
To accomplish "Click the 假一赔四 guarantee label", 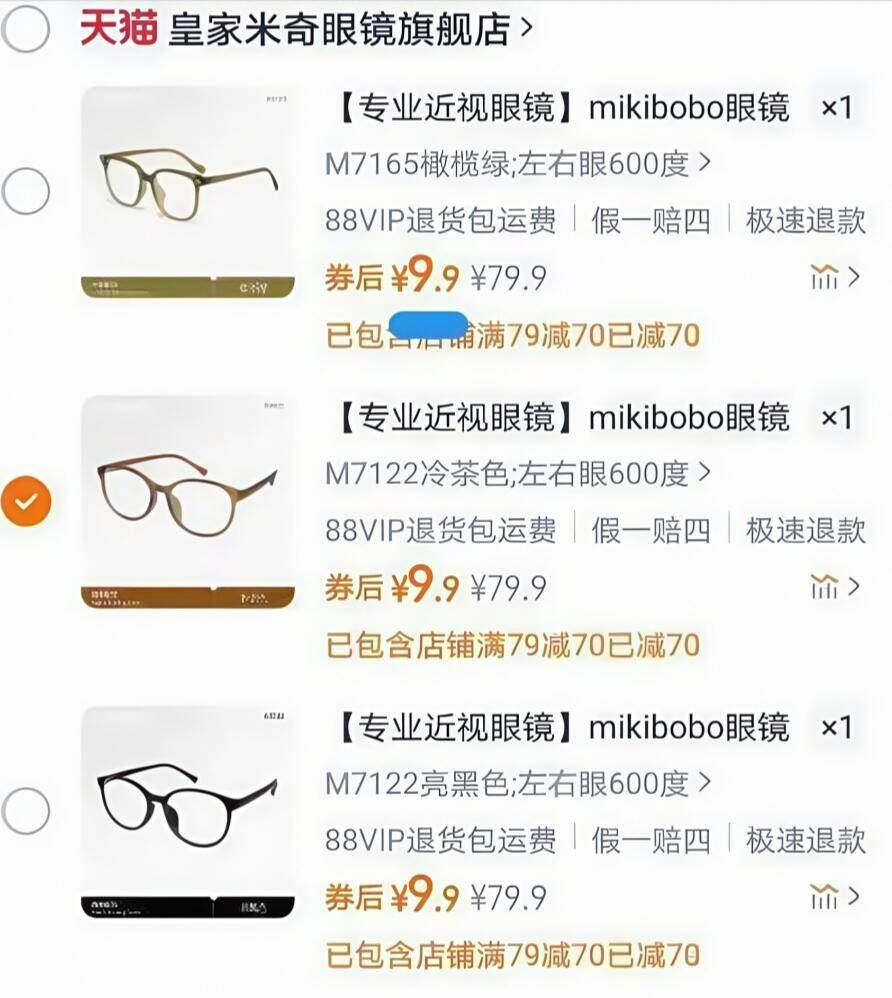I will (x=650, y=222).
